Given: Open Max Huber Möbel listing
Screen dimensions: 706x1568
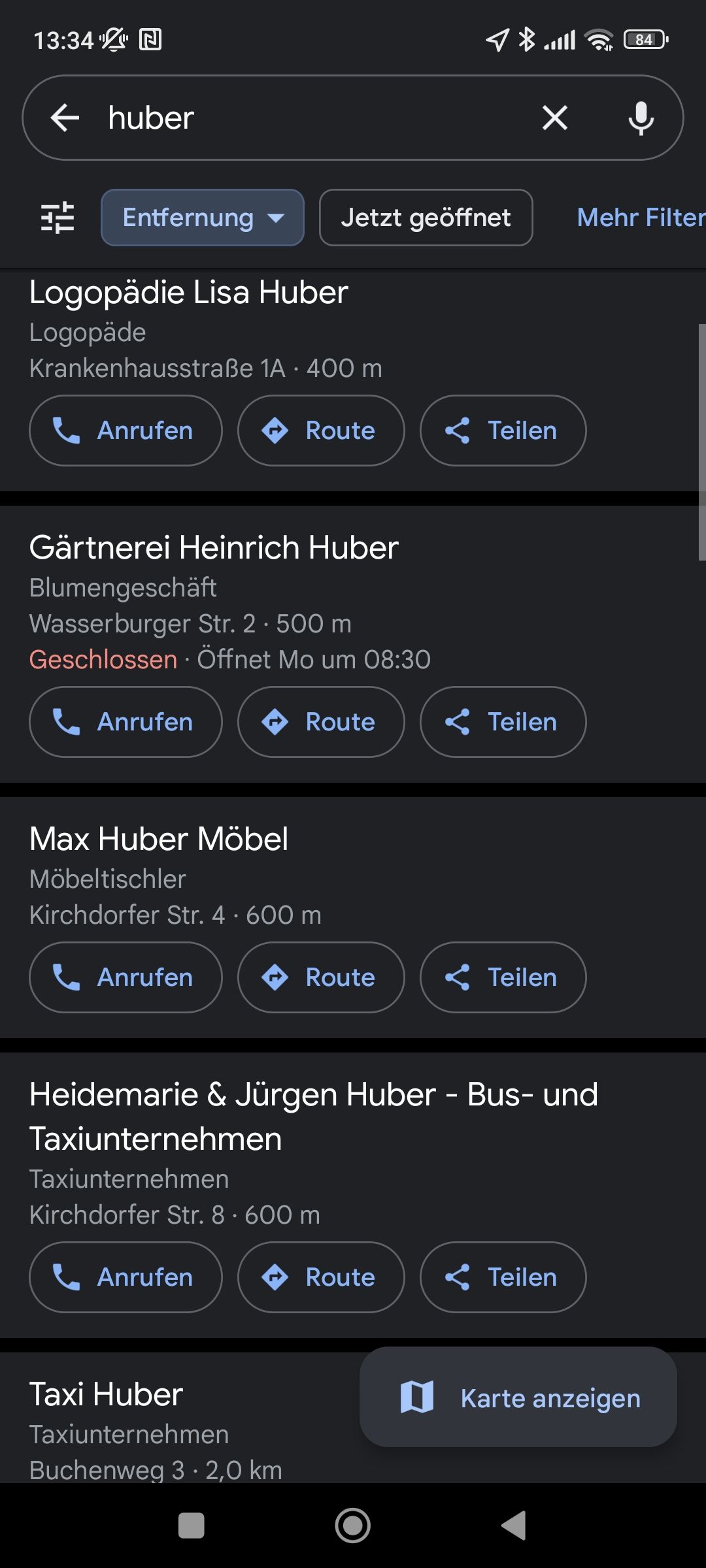Looking at the screenshot, I should pos(159,839).
